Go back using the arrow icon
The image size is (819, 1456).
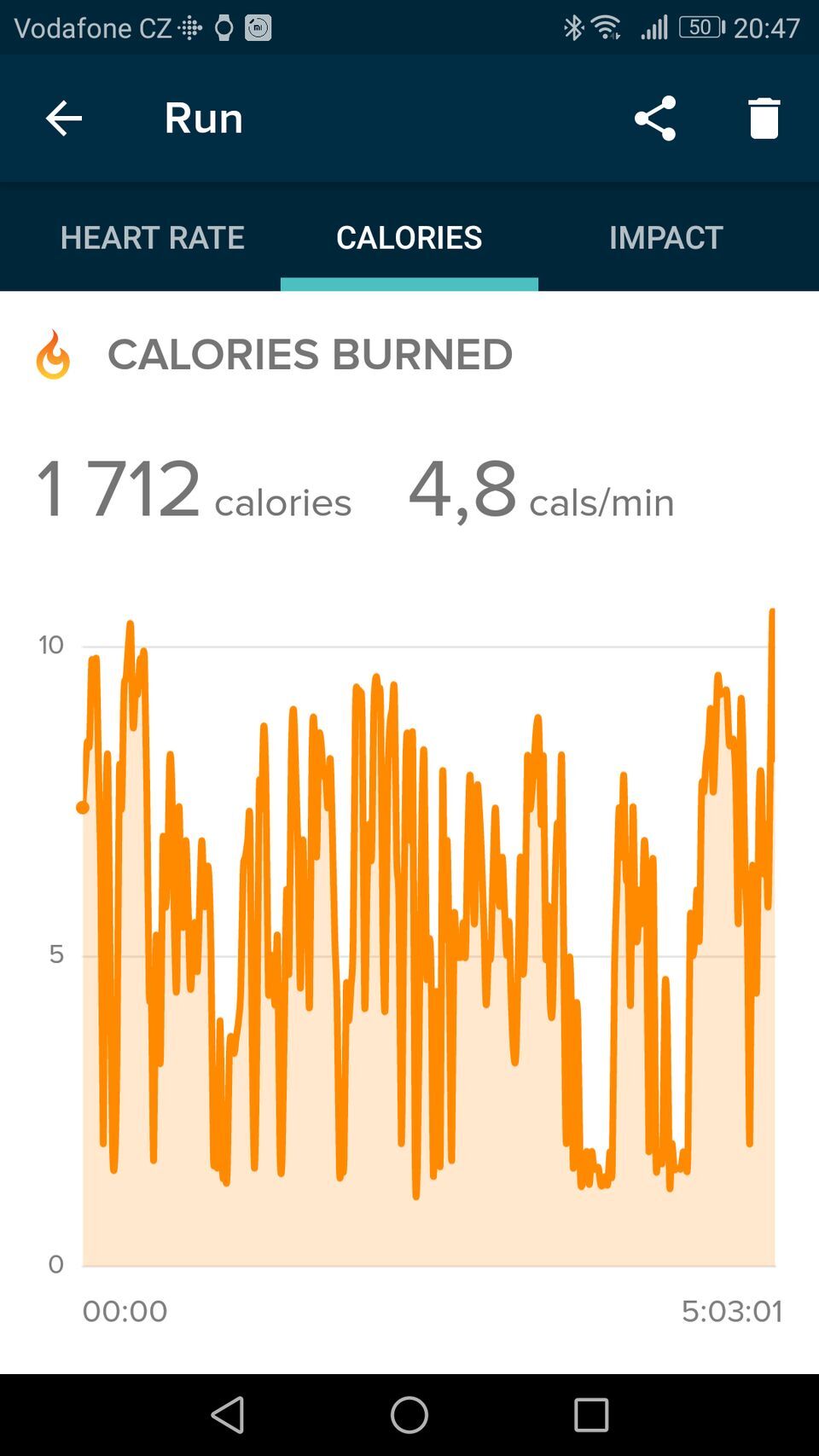[x=63, y=119]
